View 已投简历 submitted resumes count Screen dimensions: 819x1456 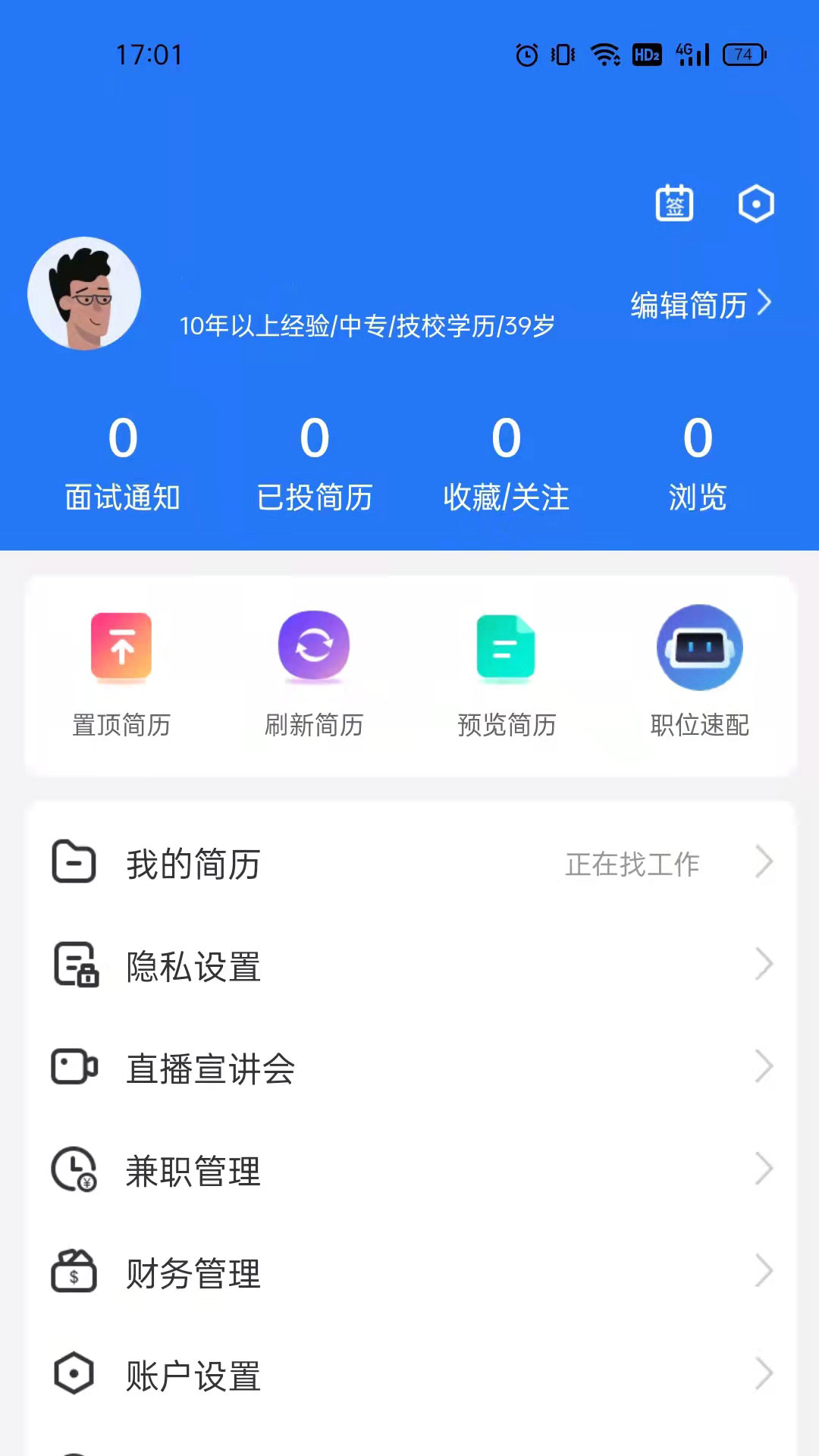314,463
